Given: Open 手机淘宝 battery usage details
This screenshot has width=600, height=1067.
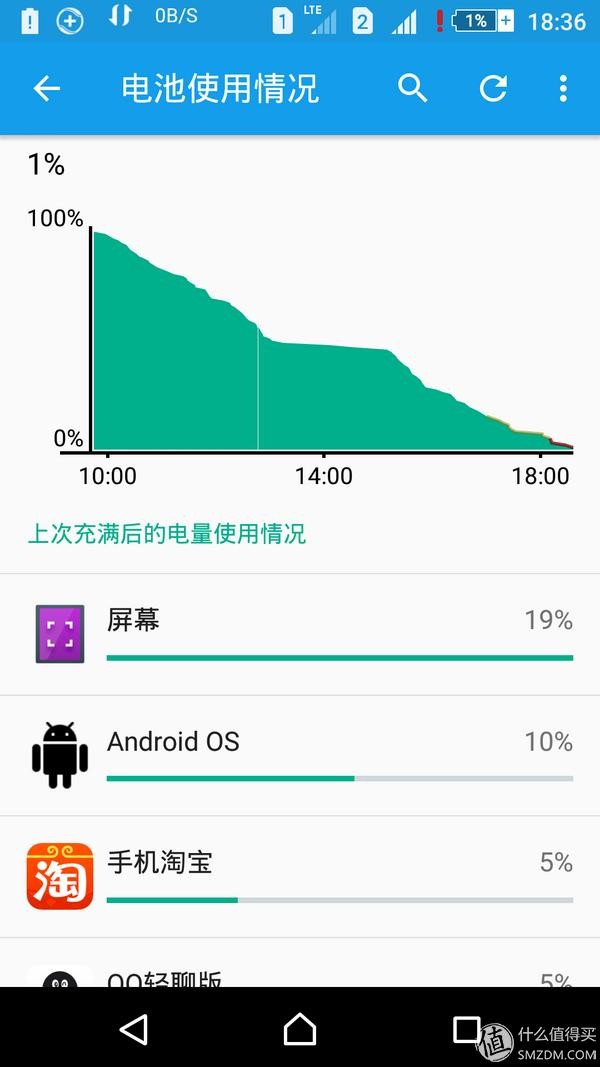Looking at the screenshot, I should [300, 877].
